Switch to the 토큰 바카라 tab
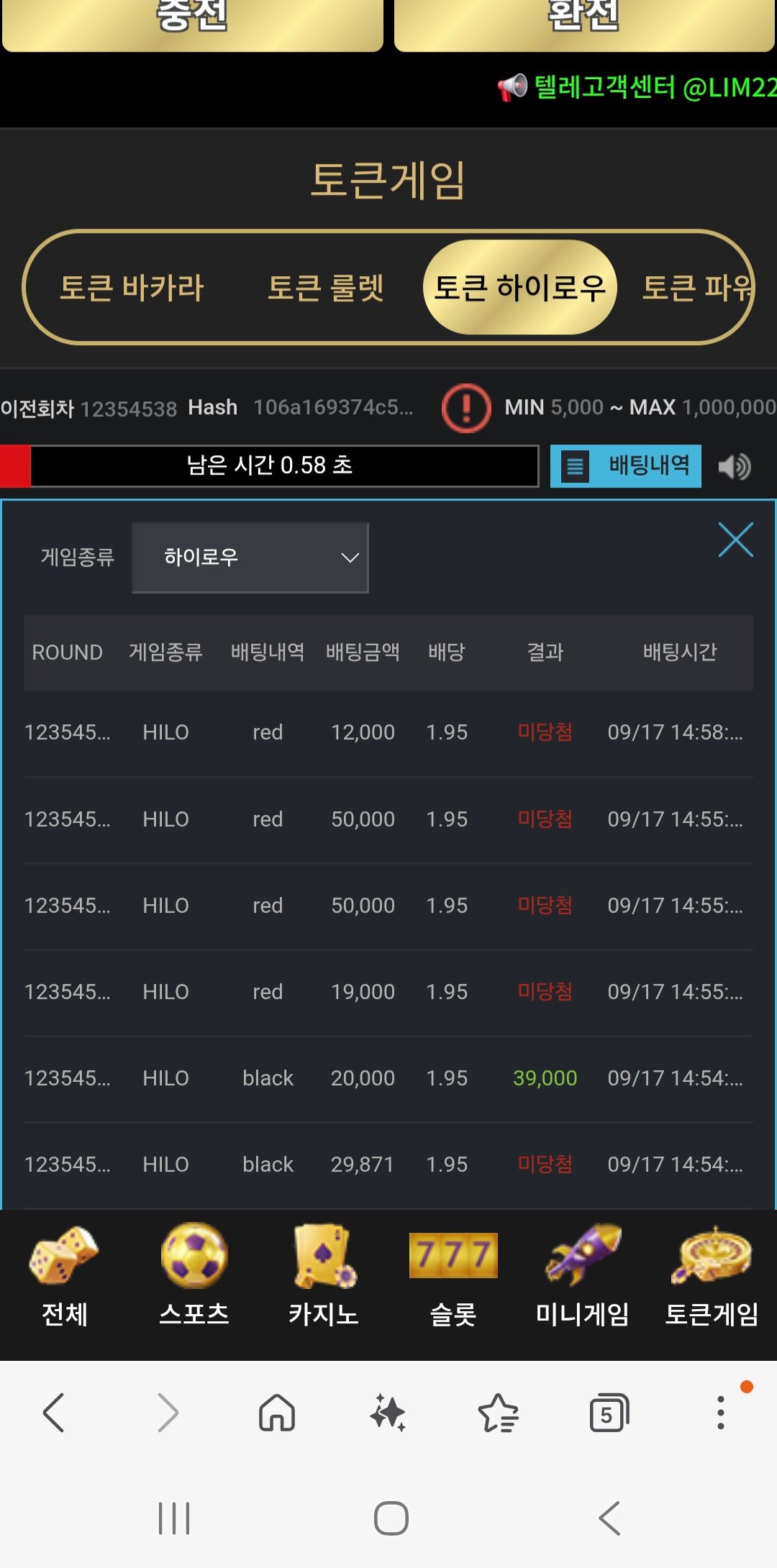 pyautogui.click(x=132, y=288)
